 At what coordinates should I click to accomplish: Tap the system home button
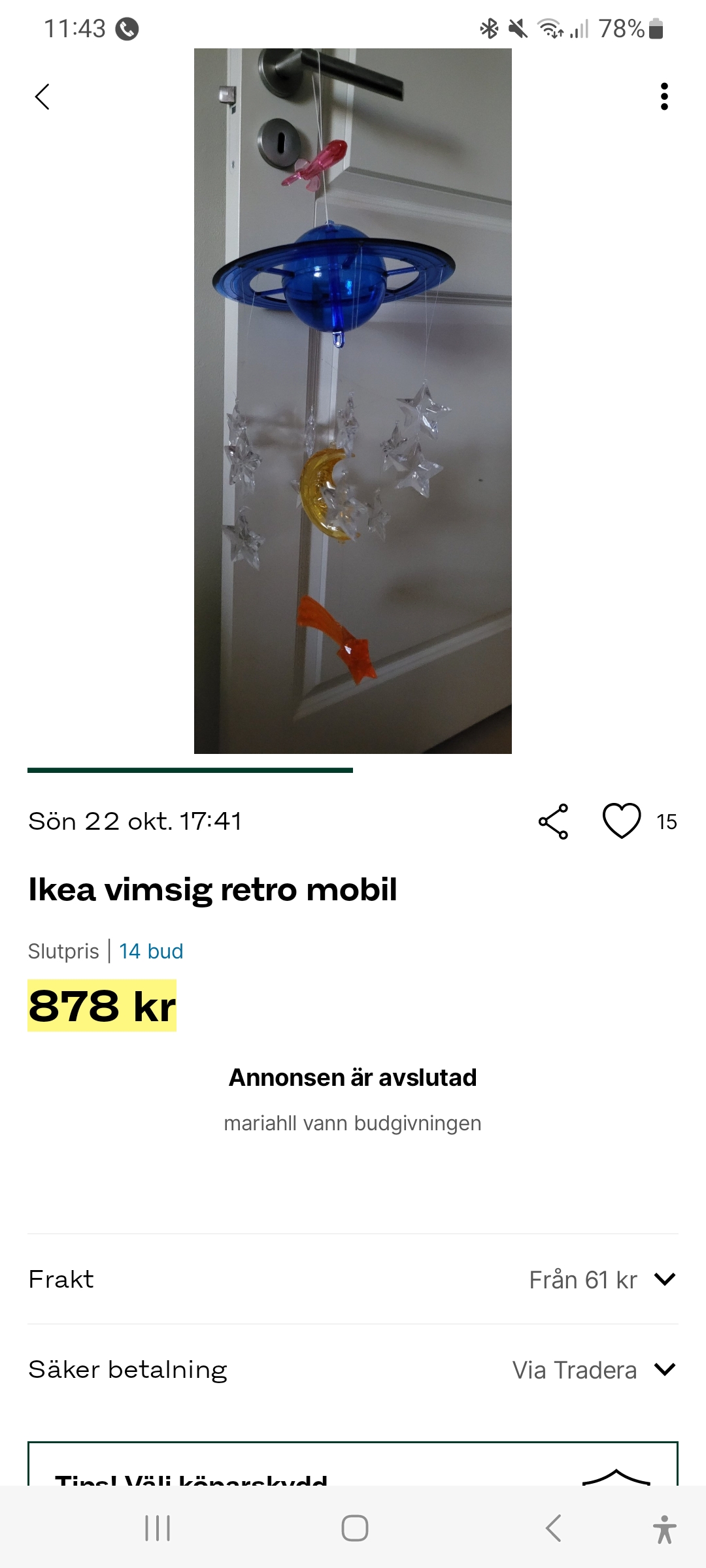point(354,1528)
